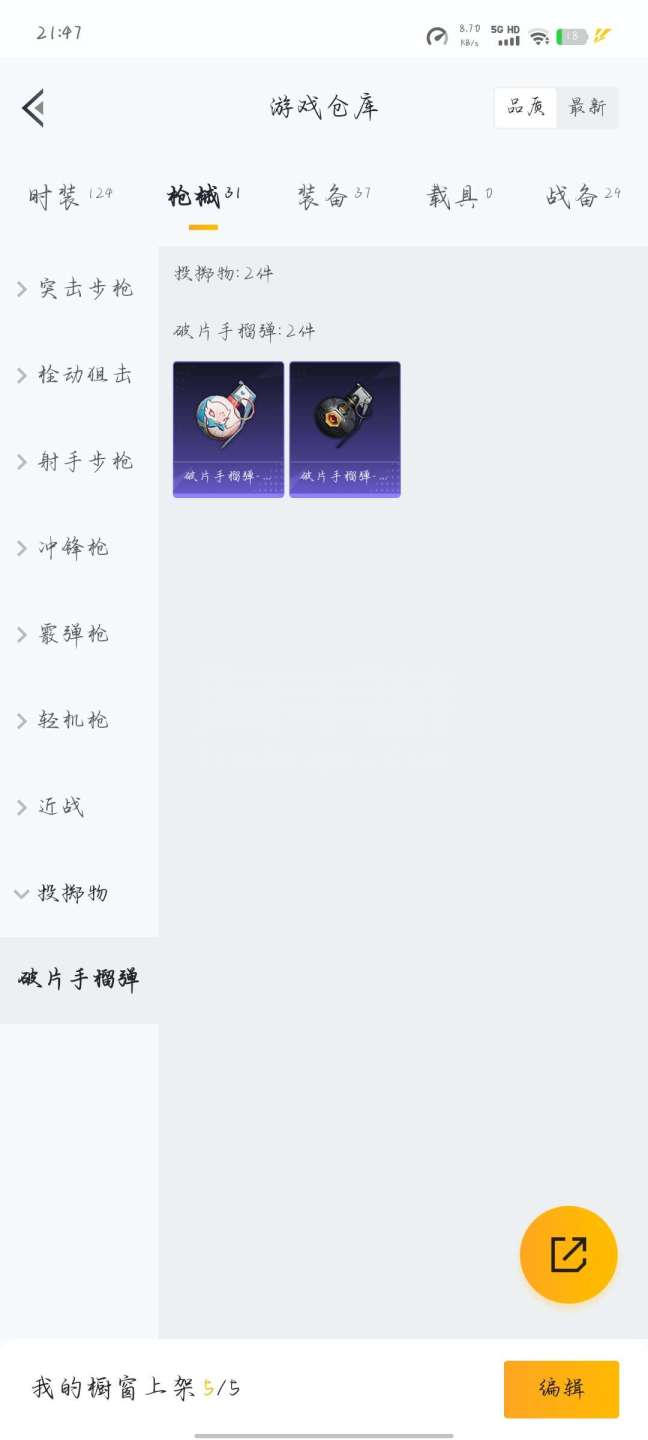This screenshot has width=648, height=1440.
Task: Sort items by 品质
Action: (x=526, y=108)
